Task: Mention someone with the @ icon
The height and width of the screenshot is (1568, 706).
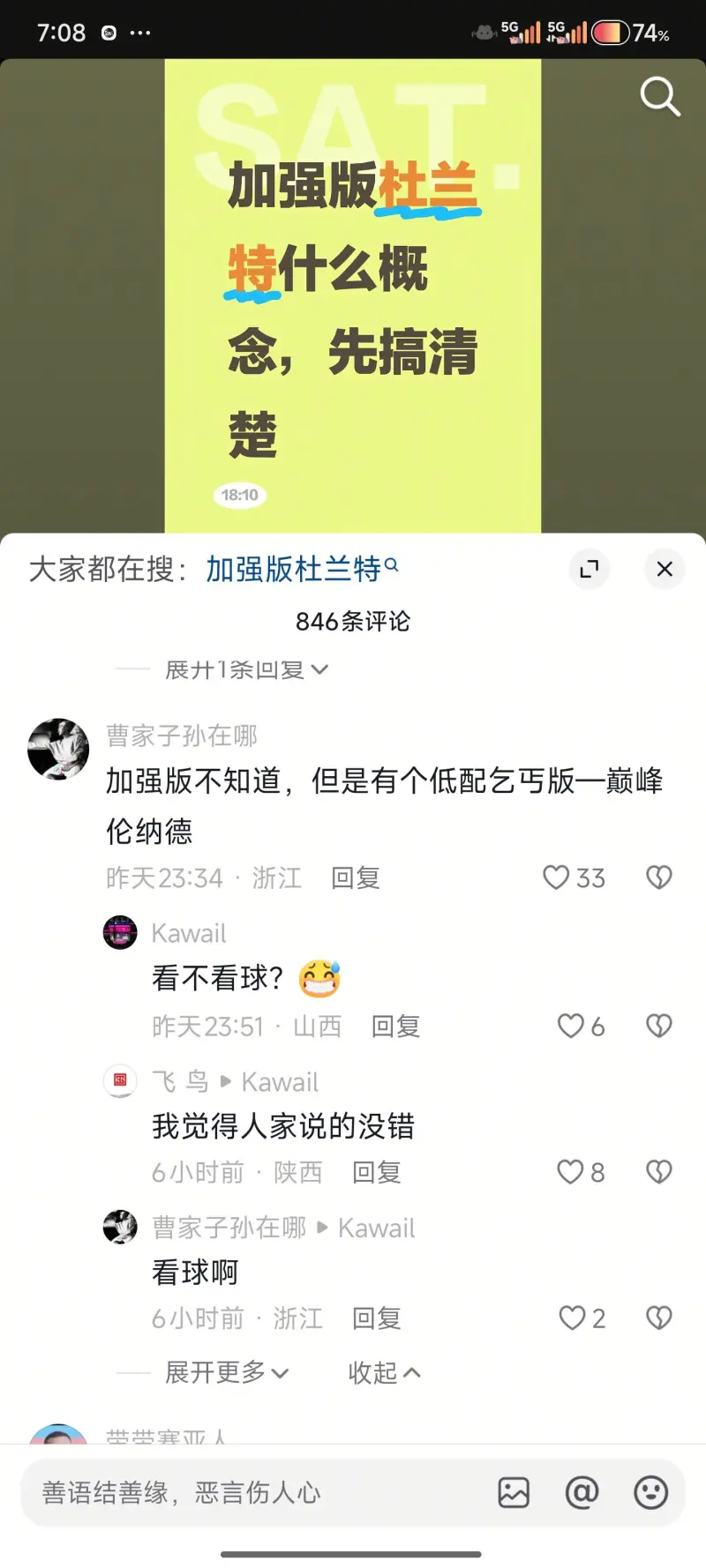Action: [x=582, y=1493]
